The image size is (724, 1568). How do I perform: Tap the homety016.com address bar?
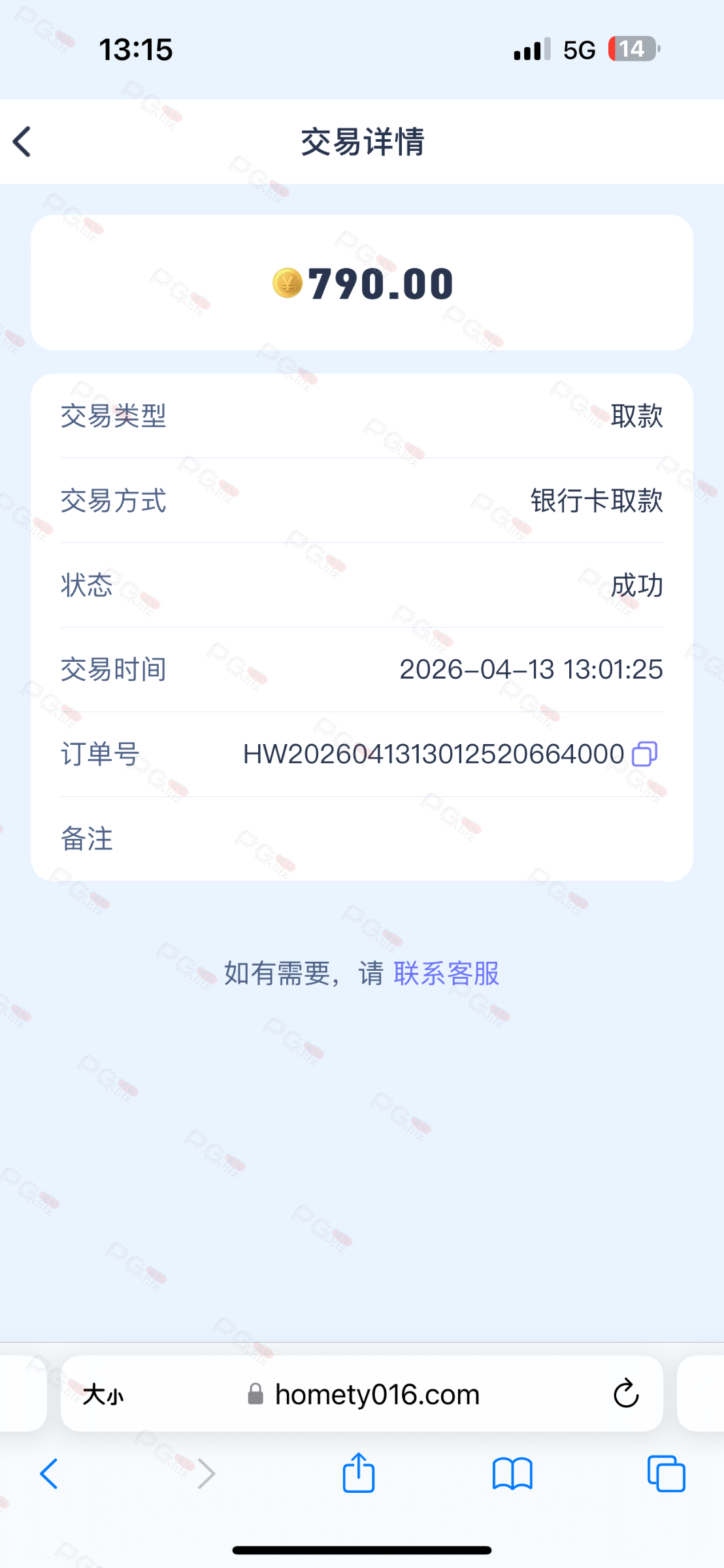[377, 1395]
